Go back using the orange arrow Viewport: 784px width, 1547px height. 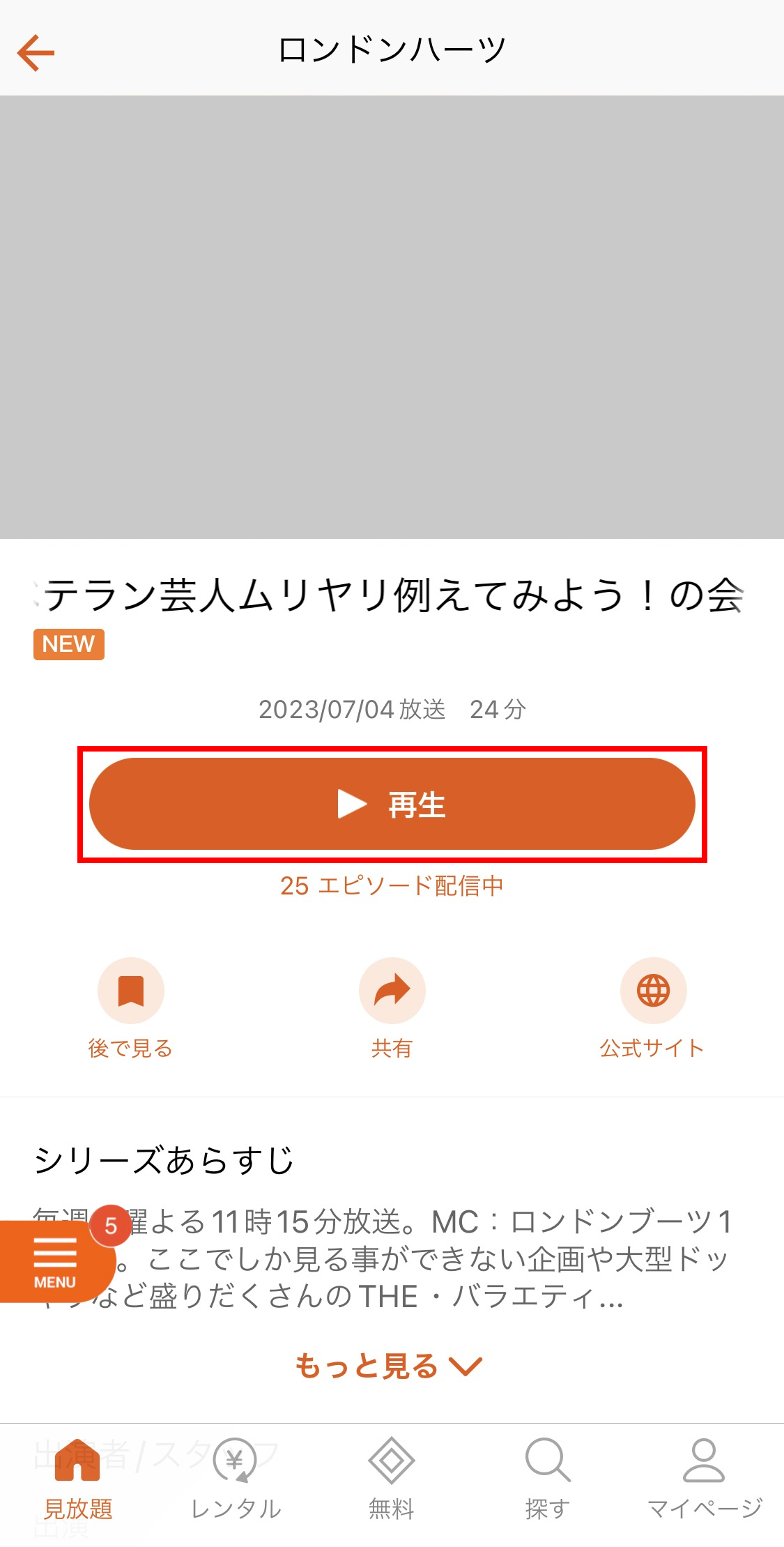coord(36,53)
